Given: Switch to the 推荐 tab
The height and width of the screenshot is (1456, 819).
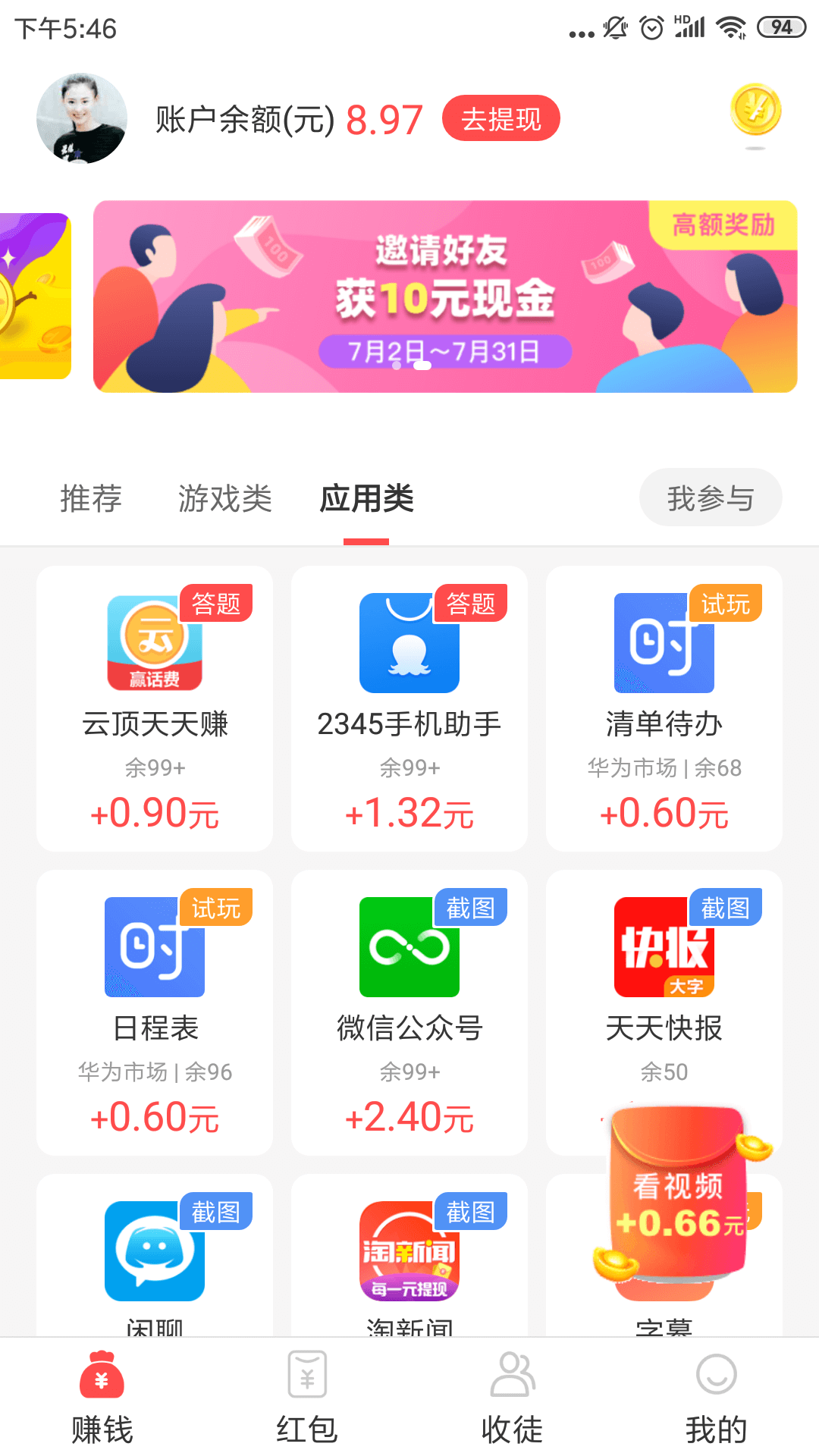Looking at the screenshot, I should 91,498.
